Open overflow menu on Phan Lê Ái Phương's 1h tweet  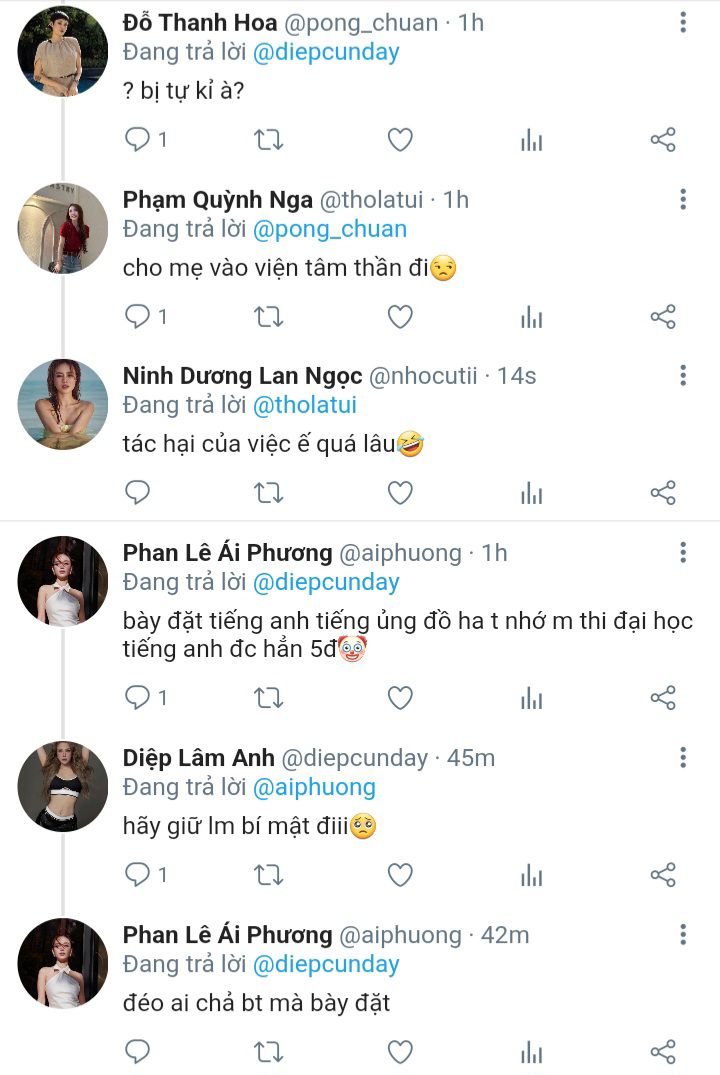[683, 552]
